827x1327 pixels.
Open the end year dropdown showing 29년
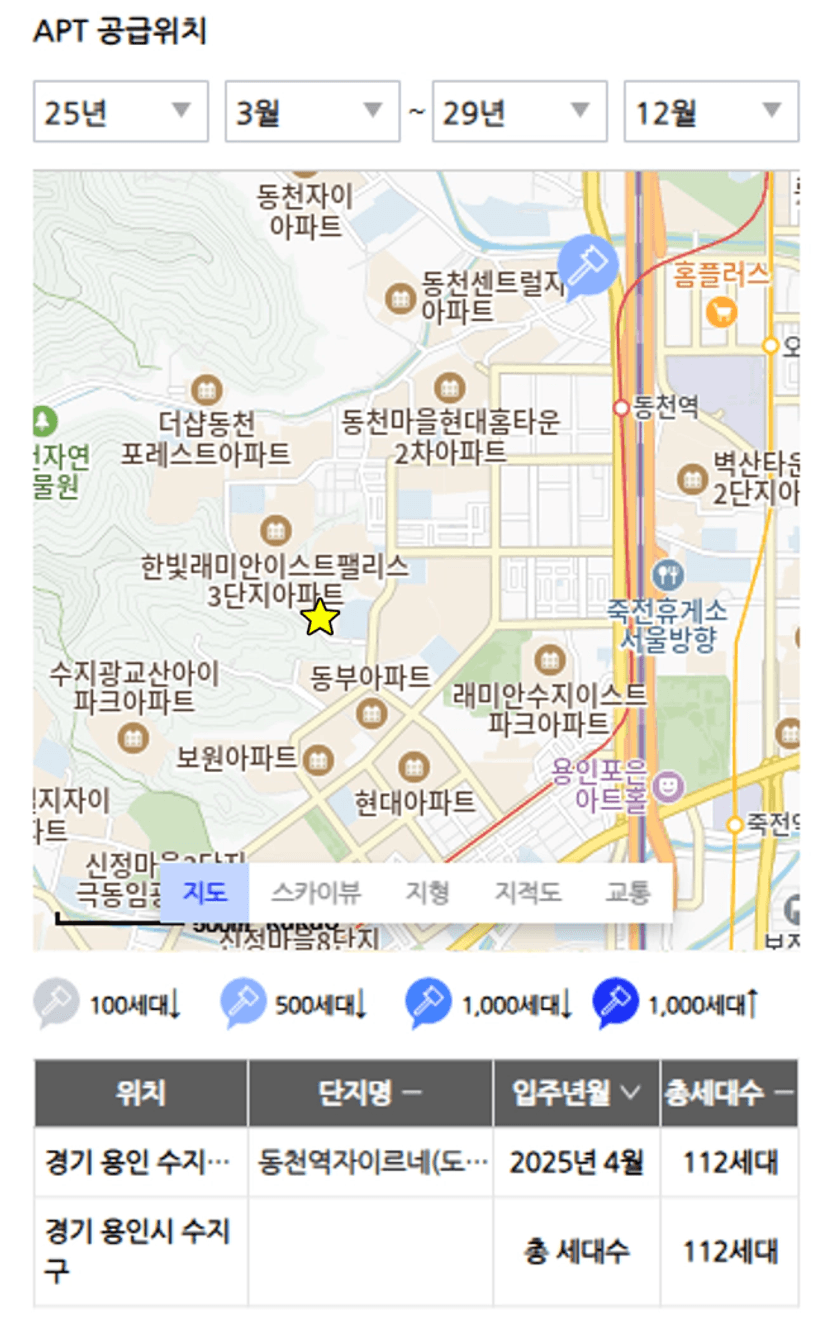[x=519, y=111]
